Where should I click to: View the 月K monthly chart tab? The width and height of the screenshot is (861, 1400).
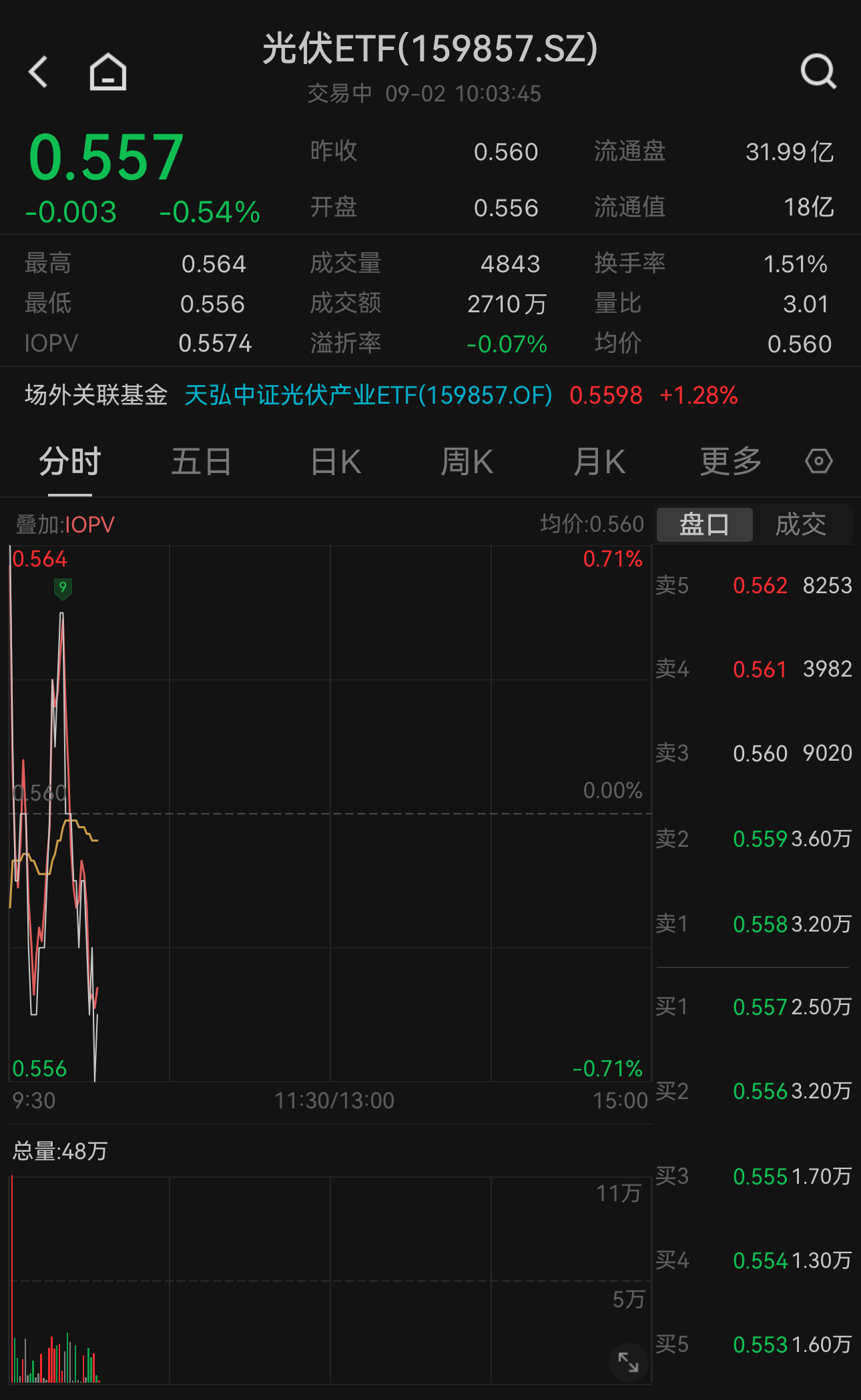point(599,461)
